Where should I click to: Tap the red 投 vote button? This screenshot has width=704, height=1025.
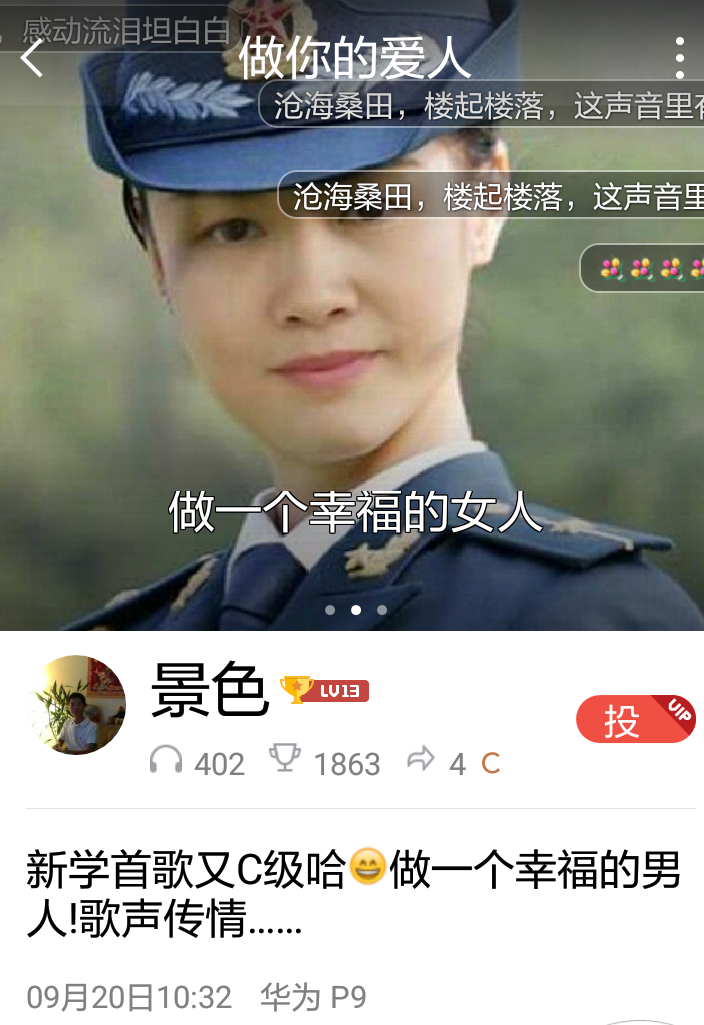tap(634, 720)
